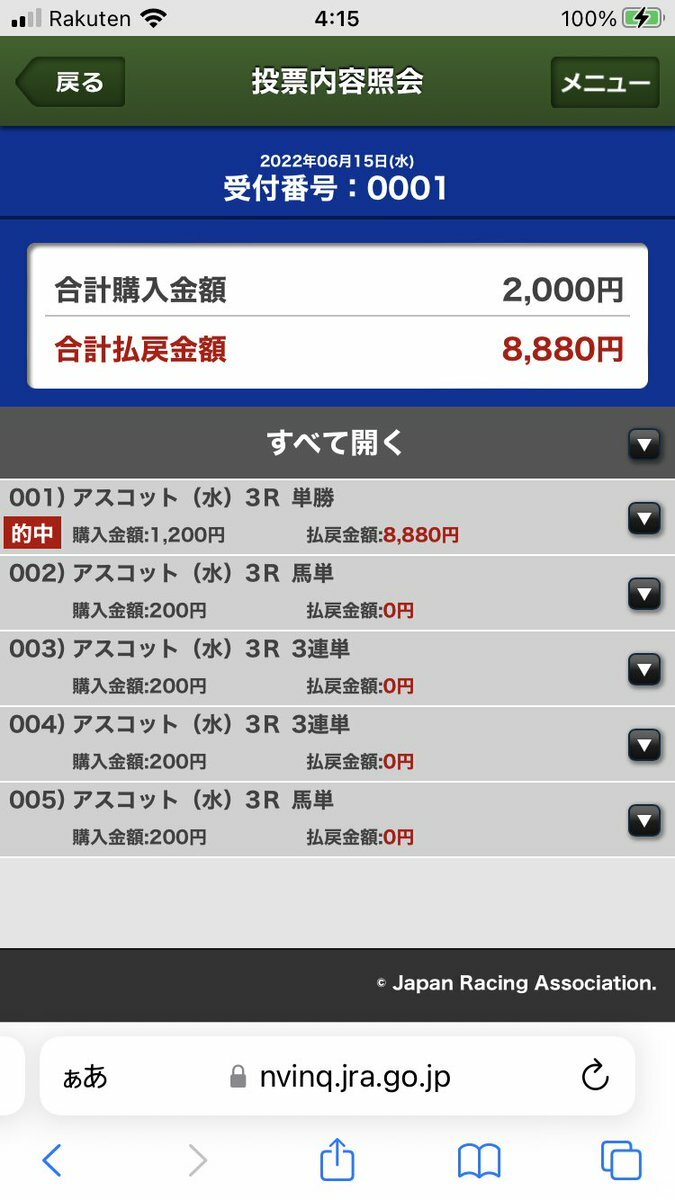Expand bet 002 馬単 details

pos(644,593)
